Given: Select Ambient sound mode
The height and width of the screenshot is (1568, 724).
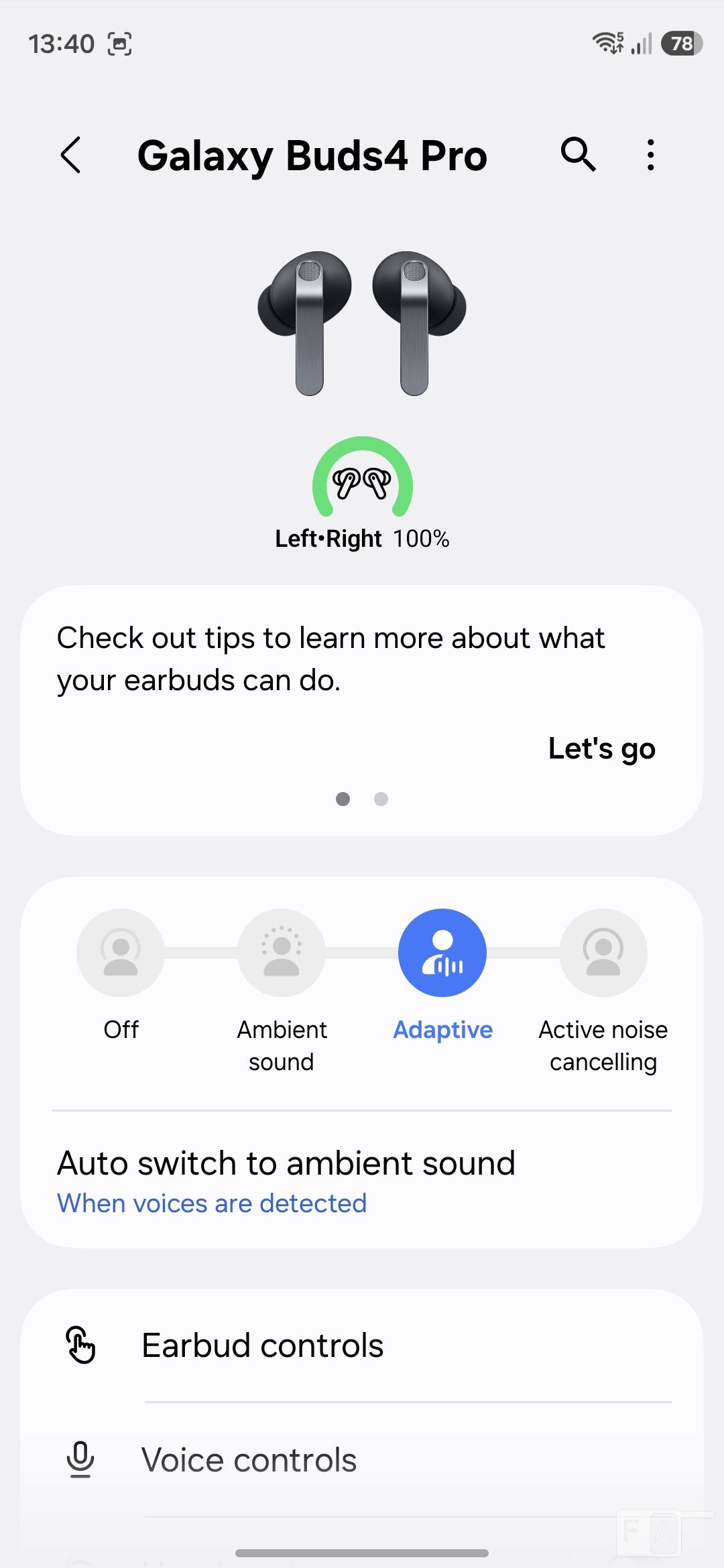Looking at the screenshot, I should 282,953.
